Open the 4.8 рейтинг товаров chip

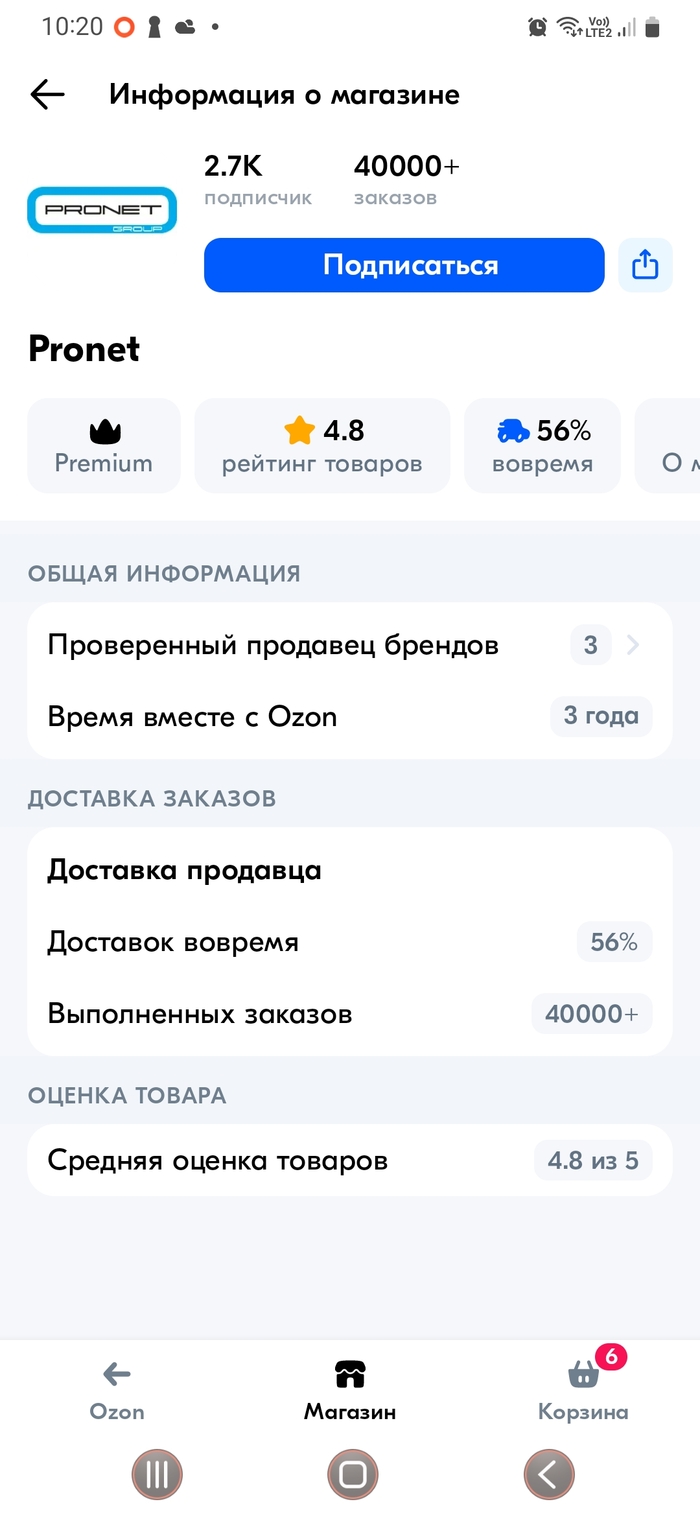coord(322,446)
